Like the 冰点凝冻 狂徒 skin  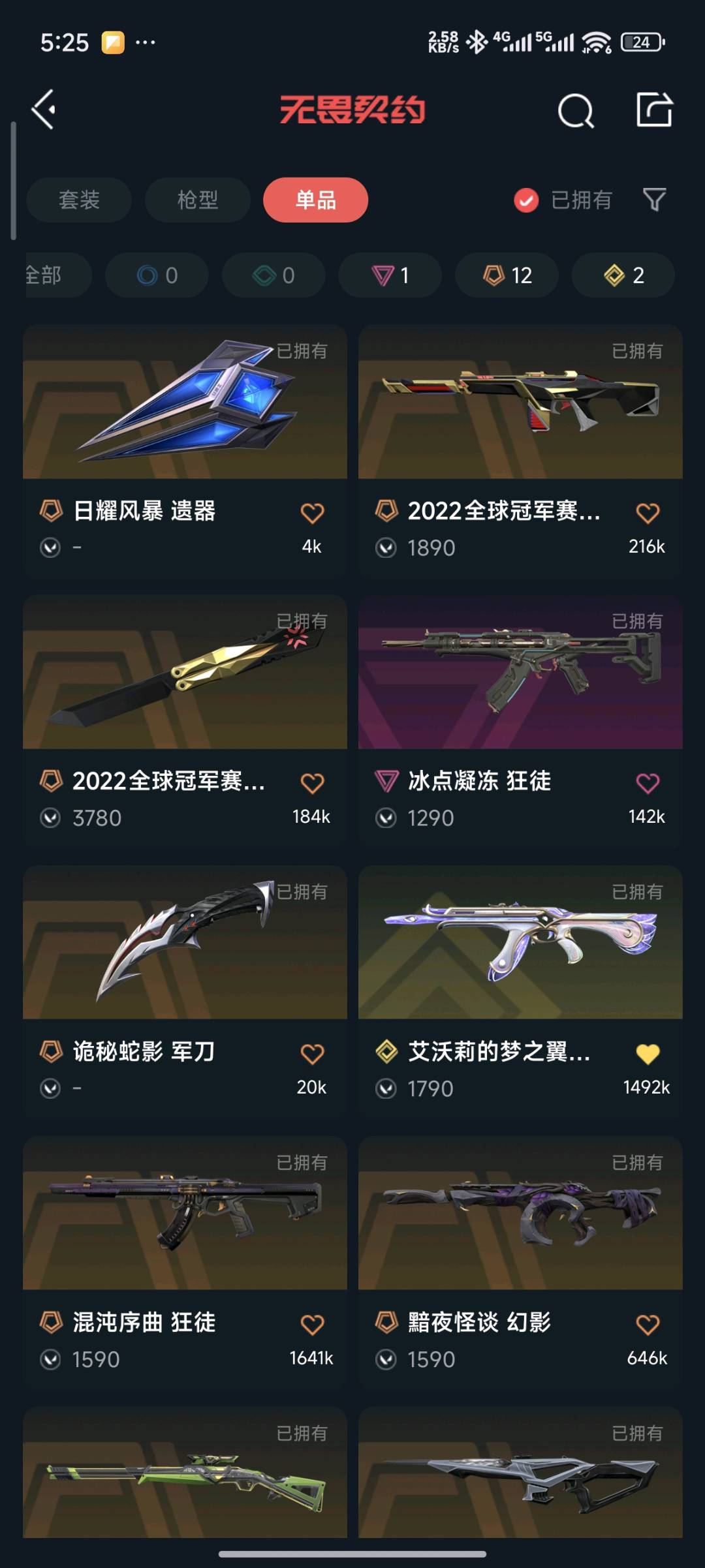click(648, 782)
